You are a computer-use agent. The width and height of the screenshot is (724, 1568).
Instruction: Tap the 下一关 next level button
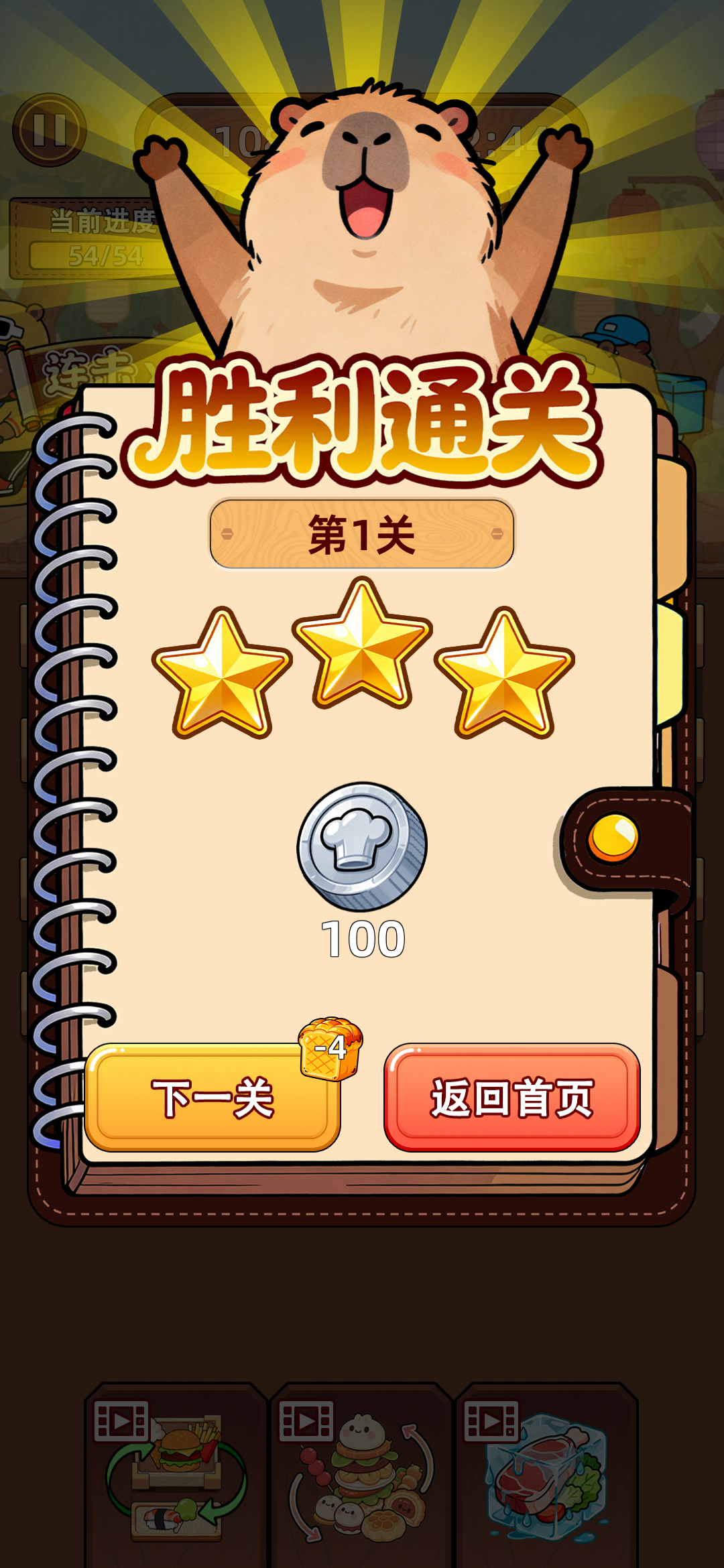click(213, 1098)
